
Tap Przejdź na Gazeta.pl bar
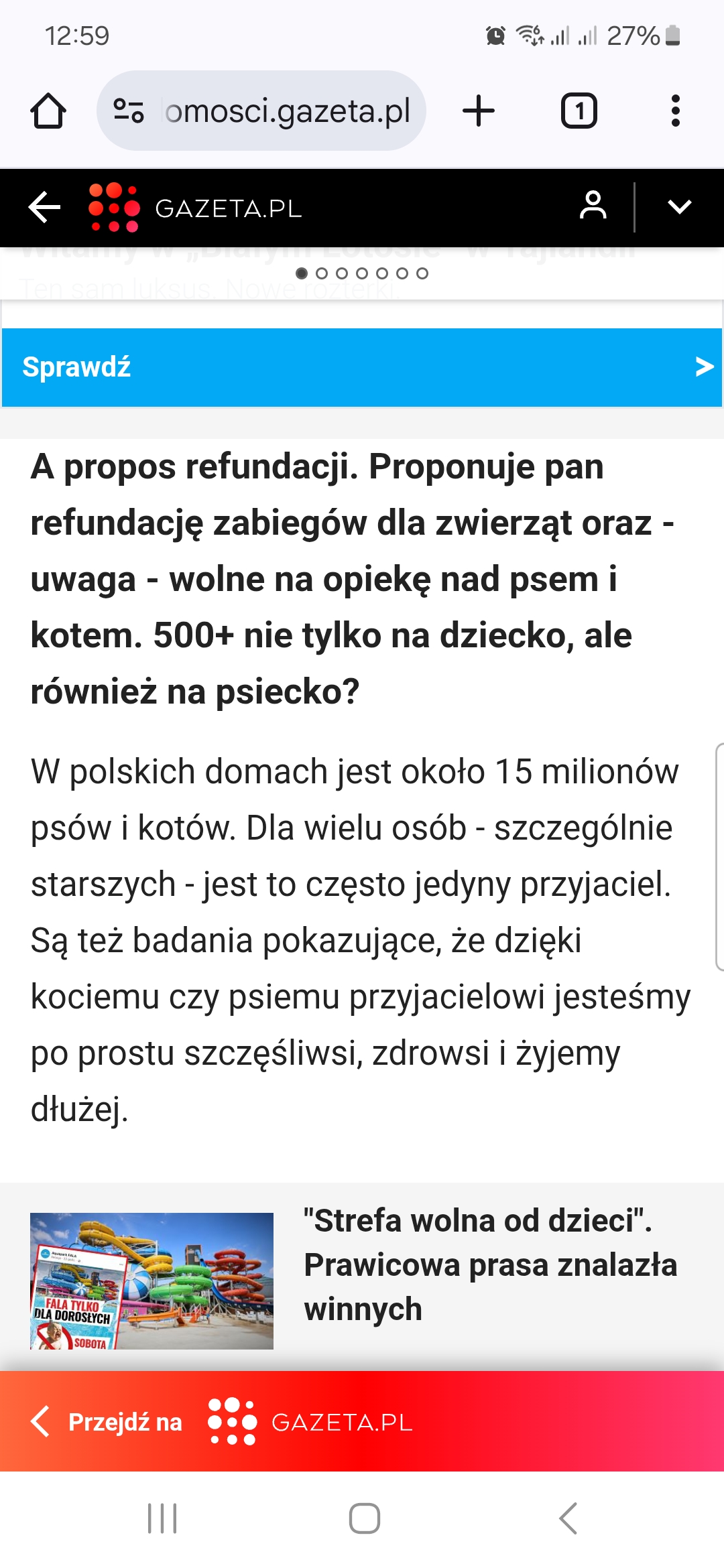point(362,1421)
